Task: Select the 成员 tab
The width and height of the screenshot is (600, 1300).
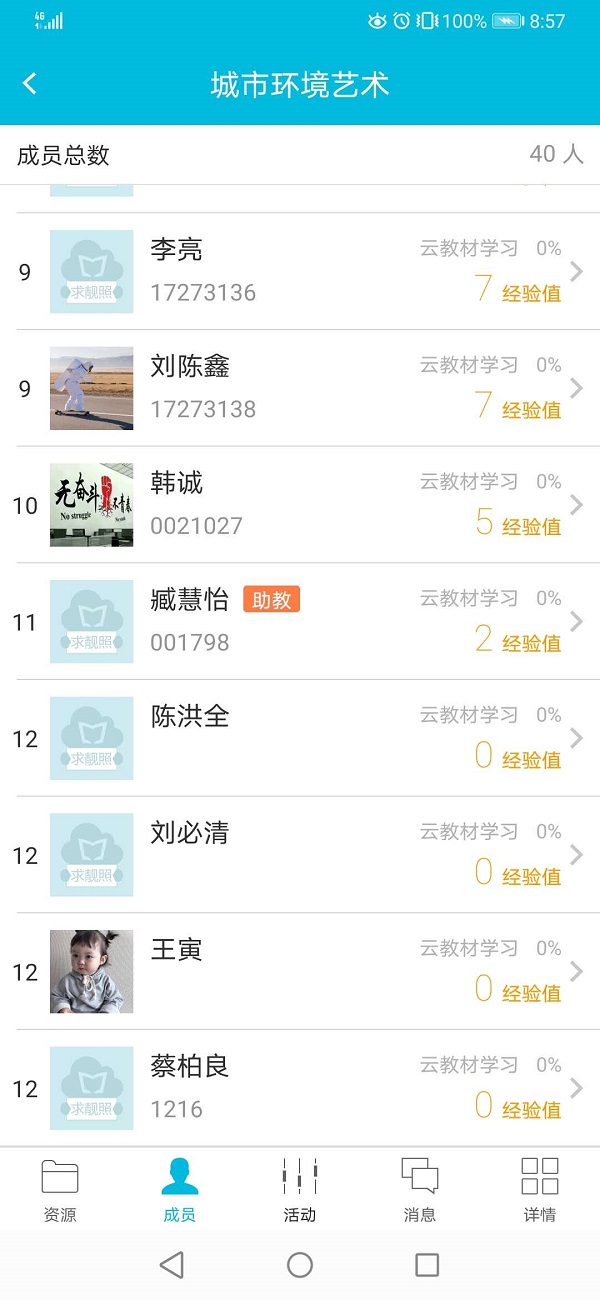Action: pos(180,1190)
